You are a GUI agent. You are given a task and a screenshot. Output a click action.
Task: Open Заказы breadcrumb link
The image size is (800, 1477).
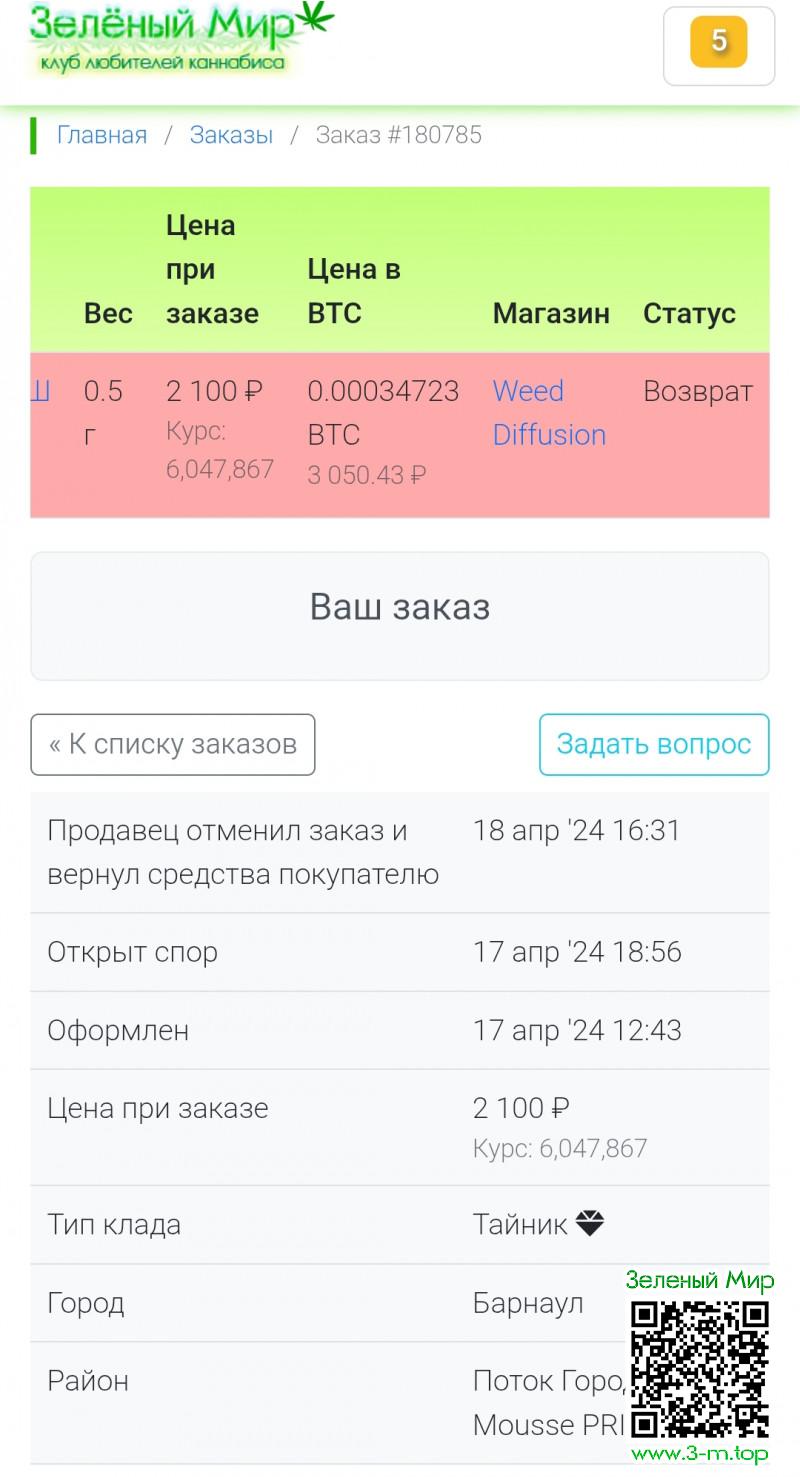[x=231, y=135]
